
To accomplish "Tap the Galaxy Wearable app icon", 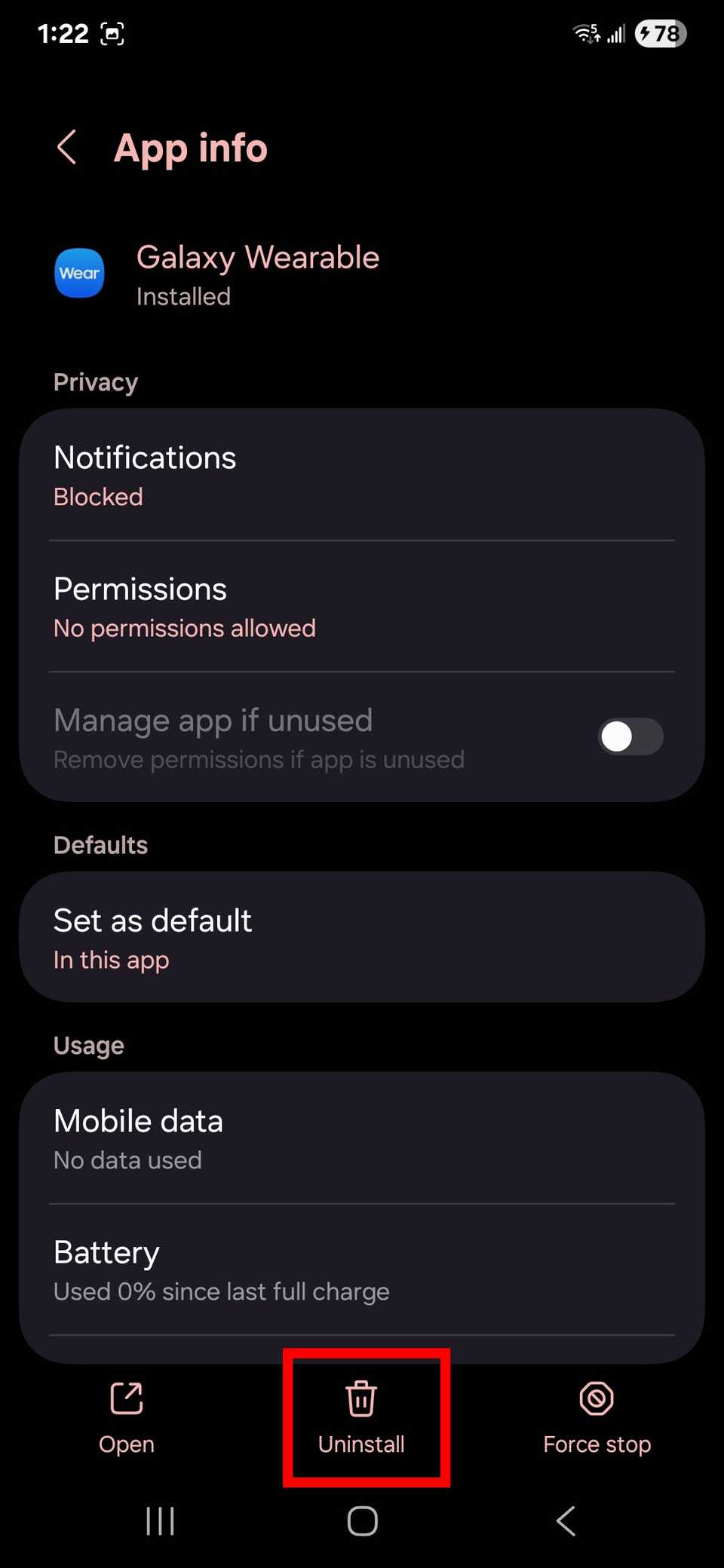I will point(78,273).
